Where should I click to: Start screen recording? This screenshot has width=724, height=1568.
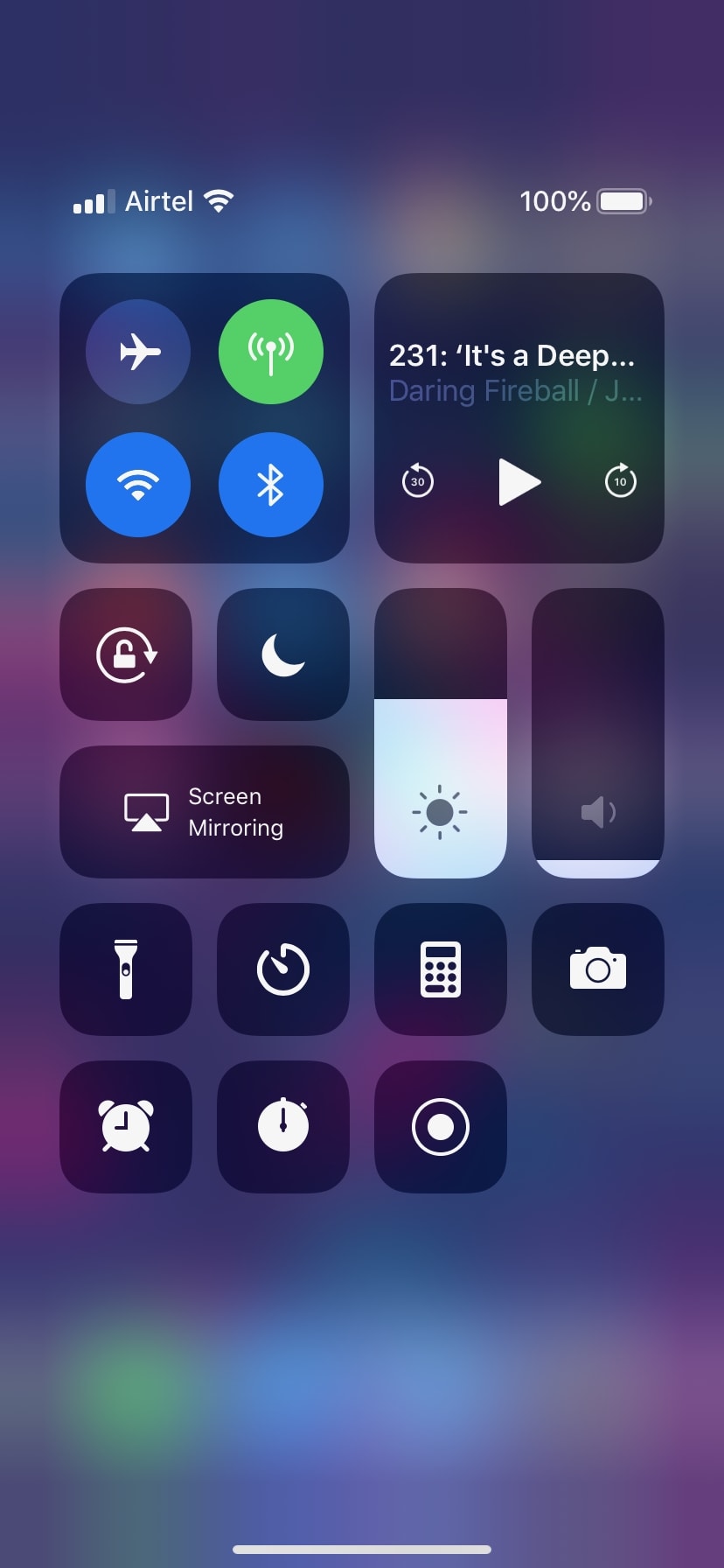point(441,1127)
